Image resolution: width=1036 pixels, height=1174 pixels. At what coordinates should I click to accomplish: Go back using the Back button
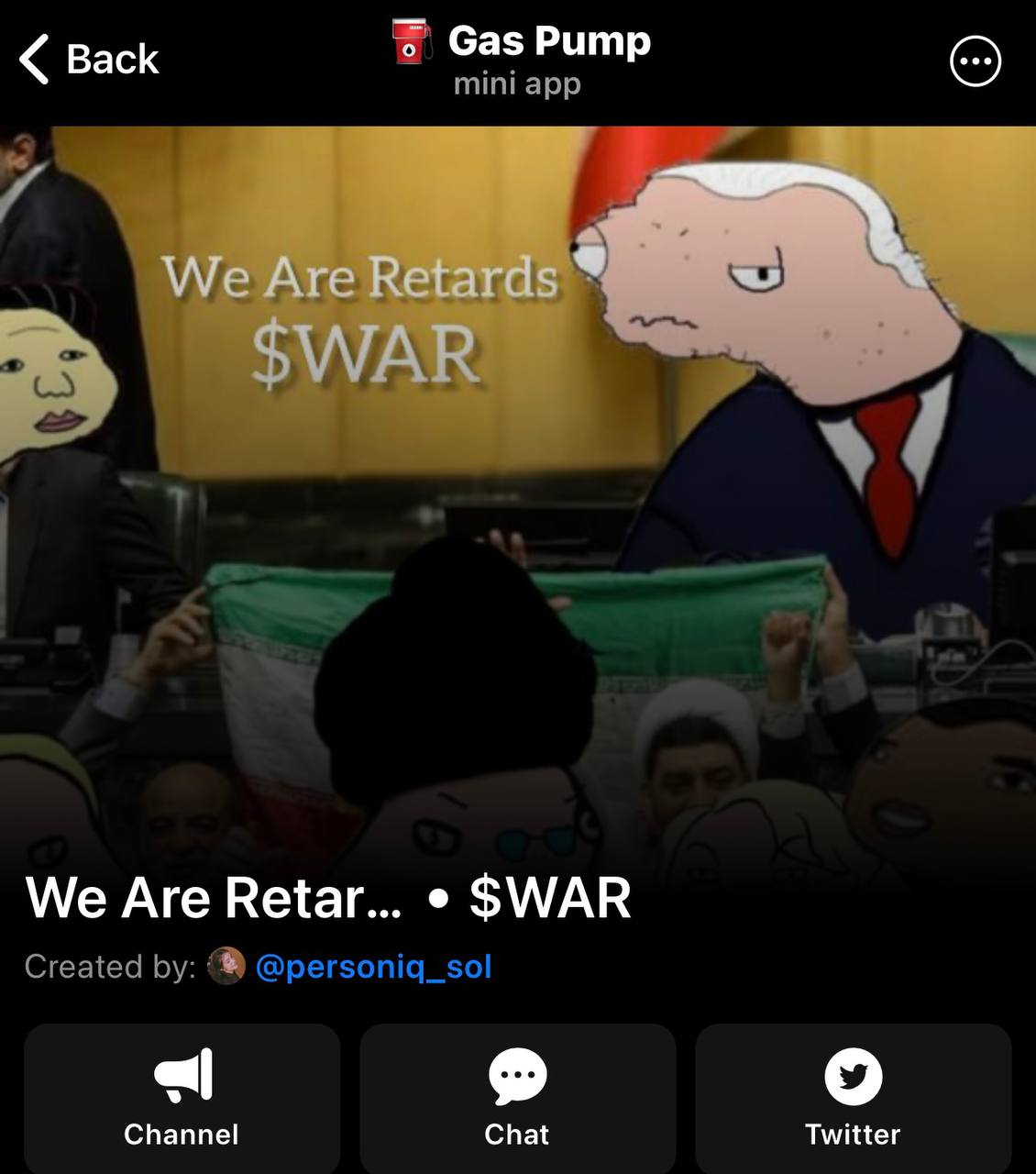tap(89, 60)
